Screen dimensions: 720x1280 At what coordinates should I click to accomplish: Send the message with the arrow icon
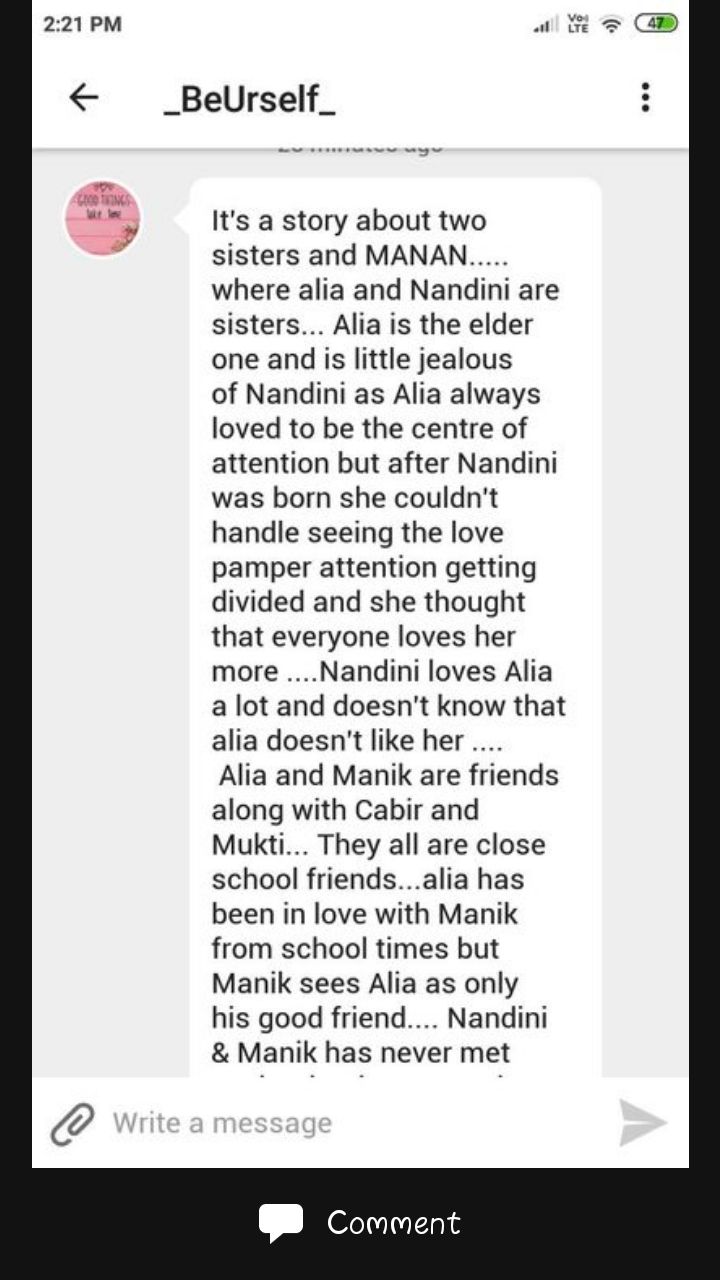(642, 1122)
